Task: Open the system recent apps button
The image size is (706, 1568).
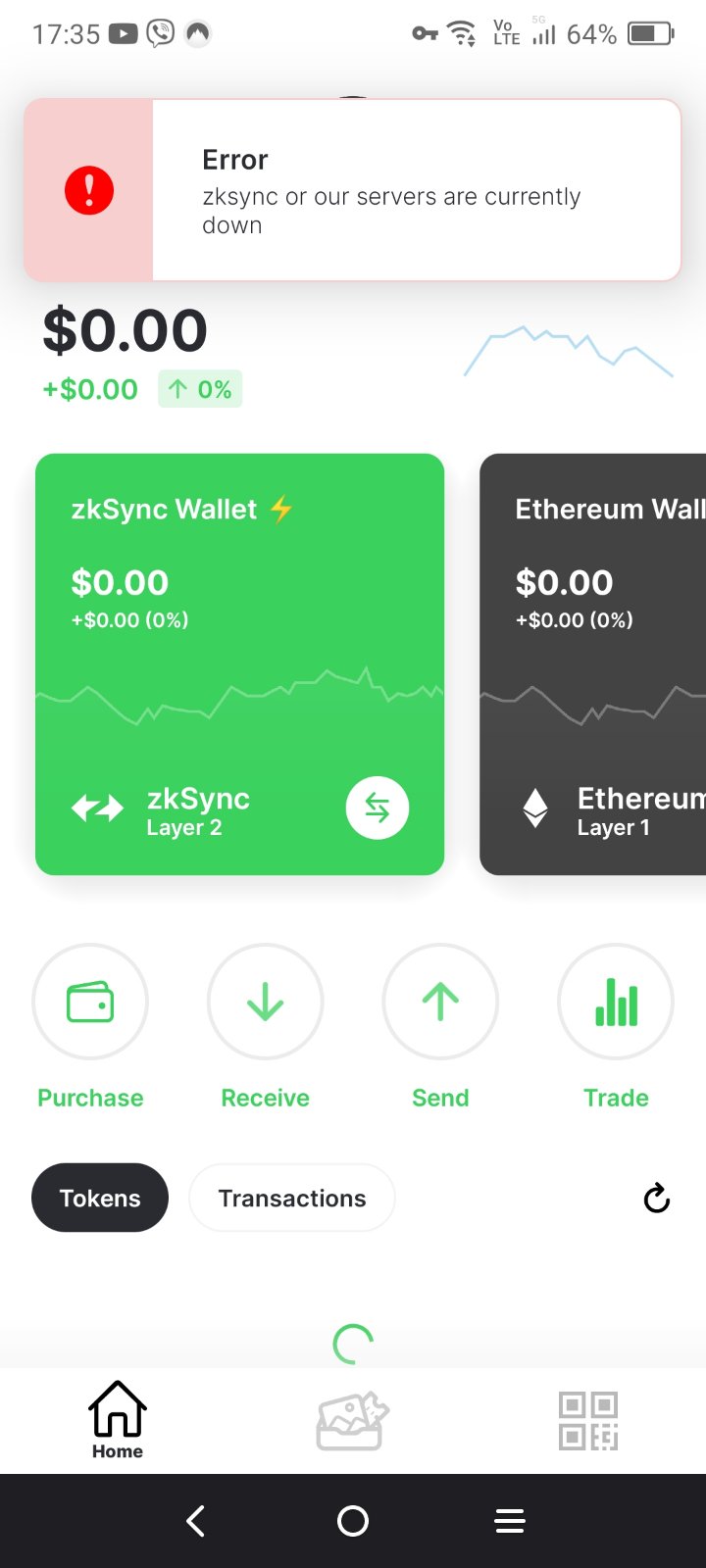Action: pyautogui.click(x=510, y=1521)
